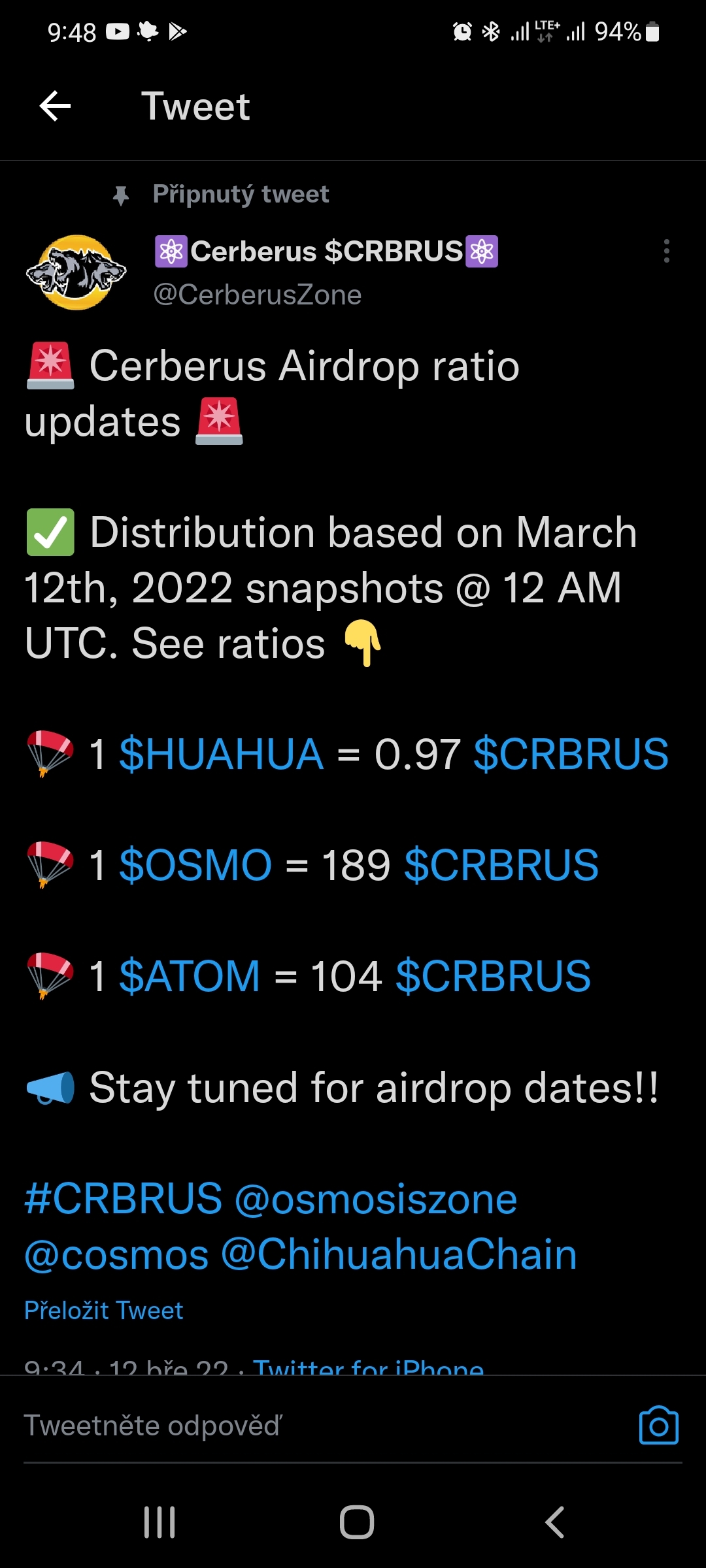Open the @CerberusZone account name
The width and height of the screenshot is (706, 1568).
coord(258,295)
